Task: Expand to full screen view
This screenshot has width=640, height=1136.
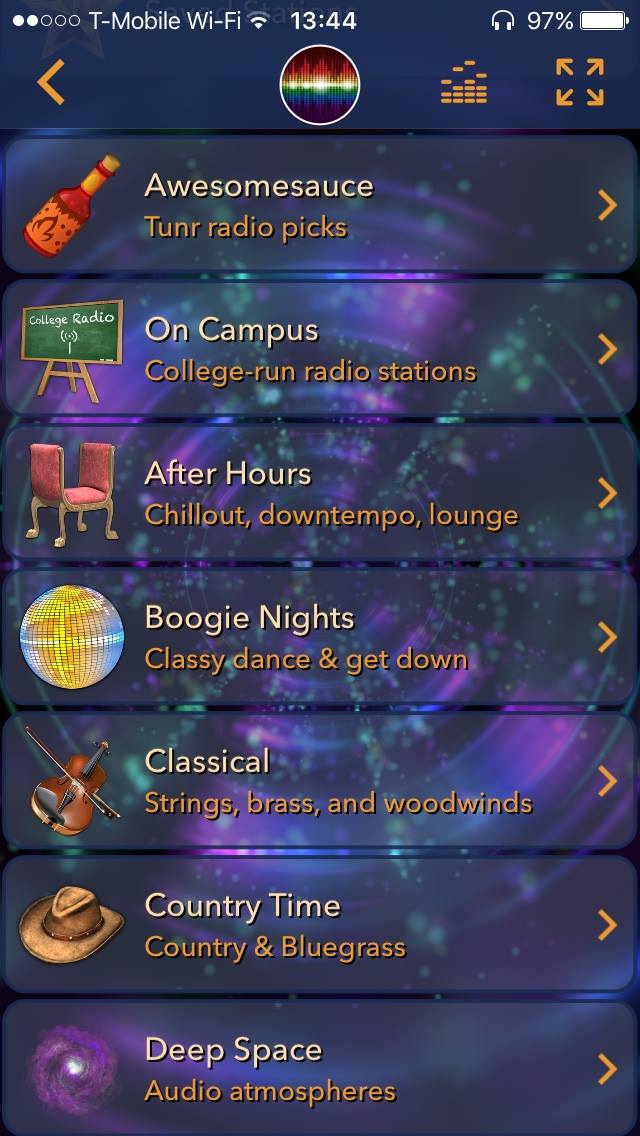Action: tap(580, 82)
